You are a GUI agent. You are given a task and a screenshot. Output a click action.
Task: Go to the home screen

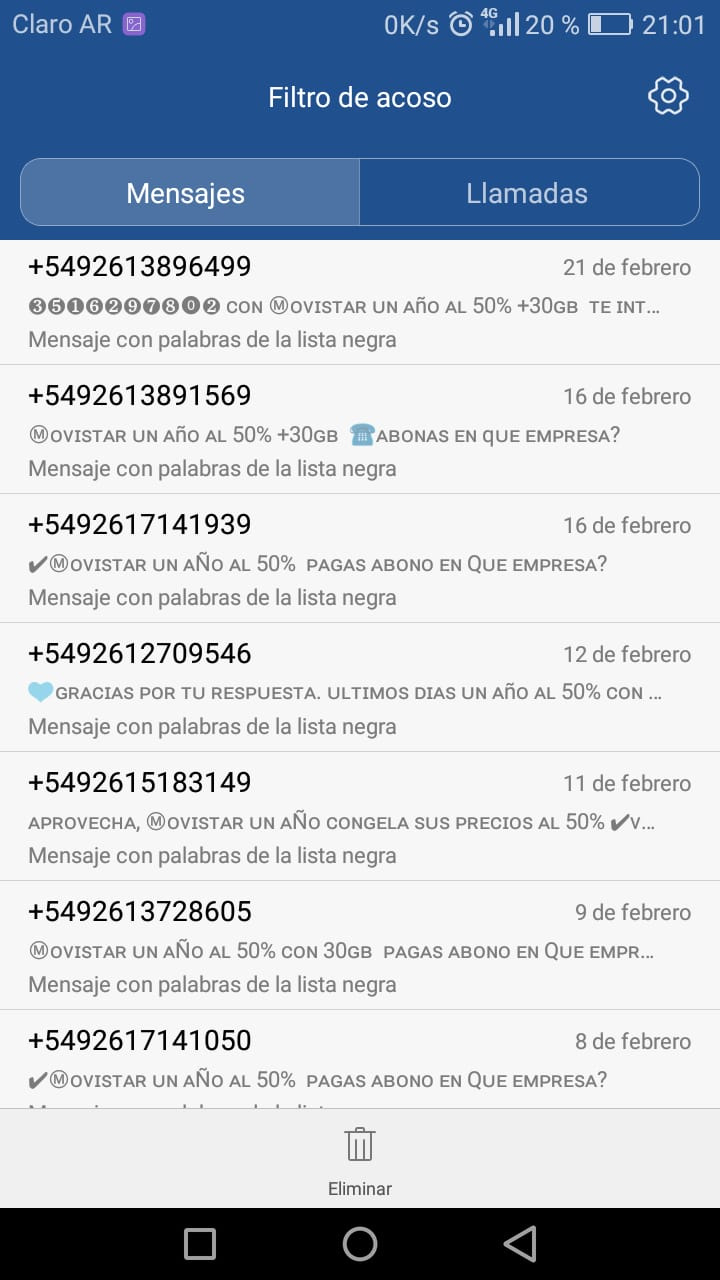[x=360, y=1244]
